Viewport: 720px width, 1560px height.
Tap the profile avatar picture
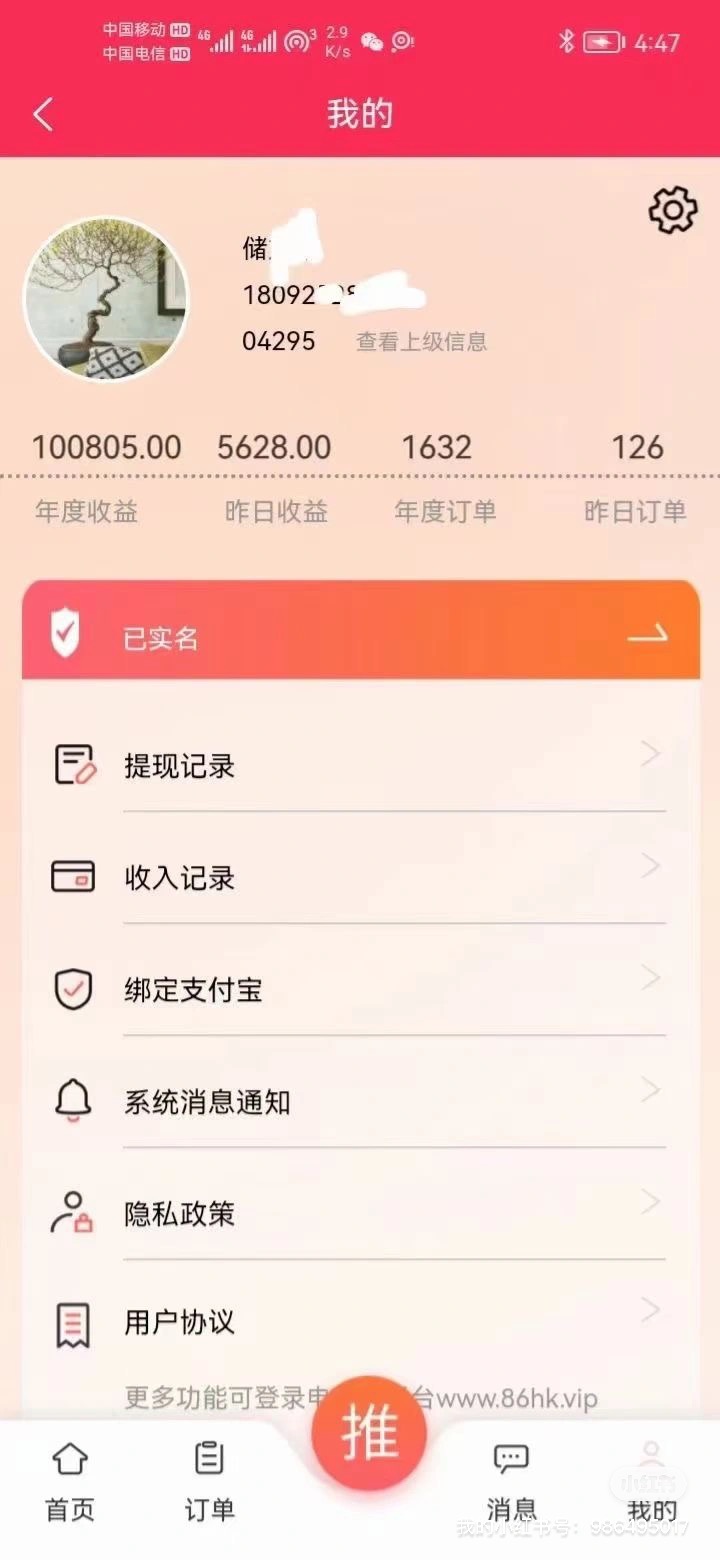[106, 299]
